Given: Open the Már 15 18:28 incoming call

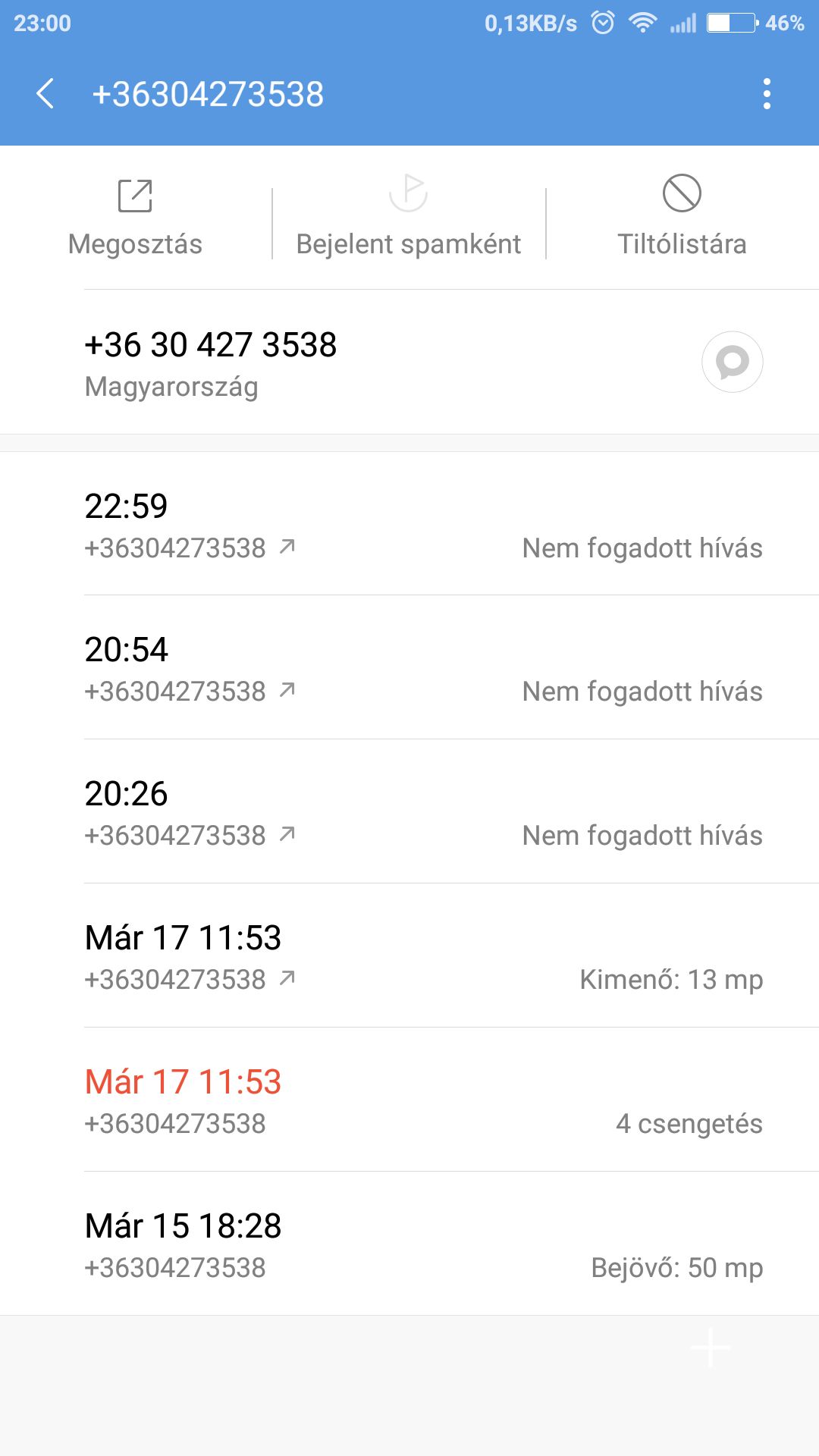Looking at the screenshot, I should [x=409, y=1244].
